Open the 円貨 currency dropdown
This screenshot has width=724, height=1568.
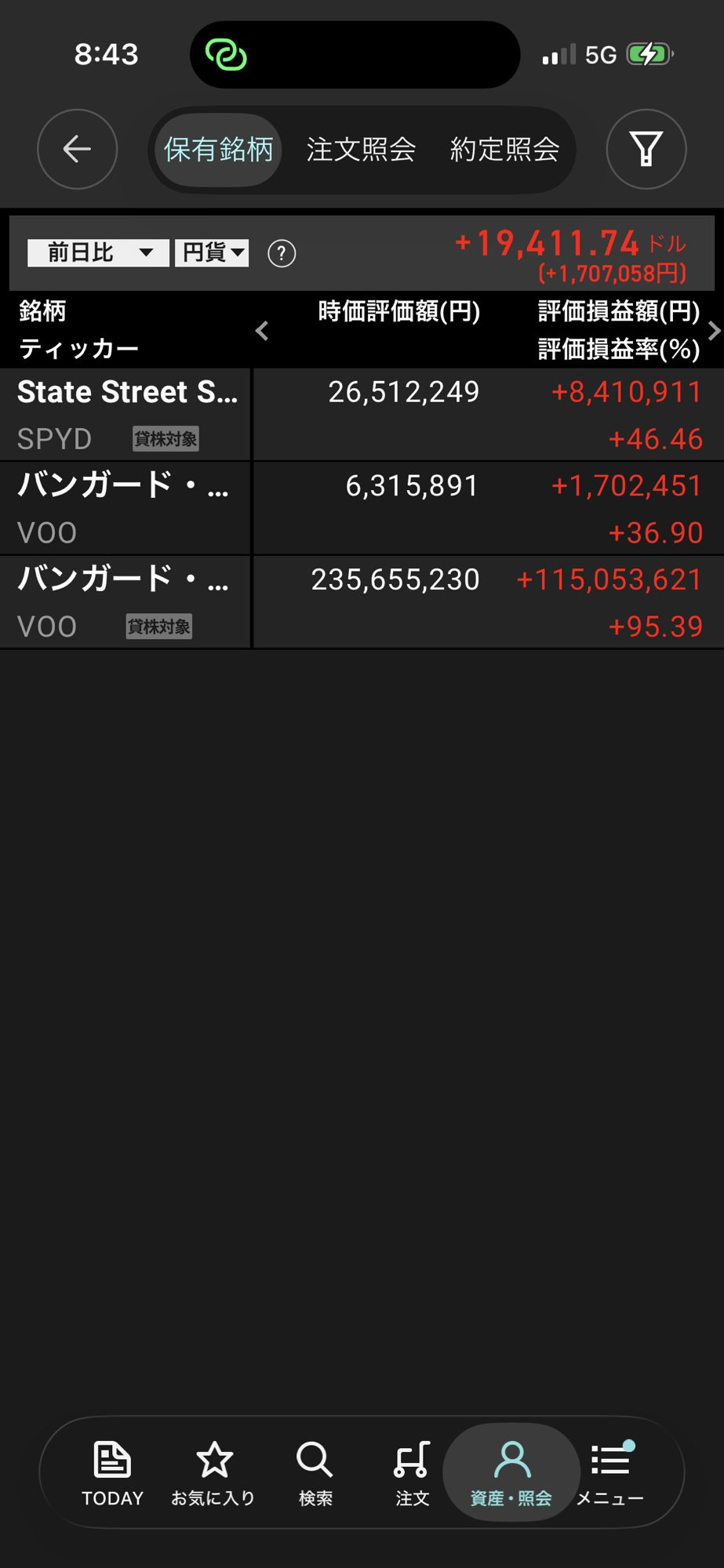pos(212,253)
